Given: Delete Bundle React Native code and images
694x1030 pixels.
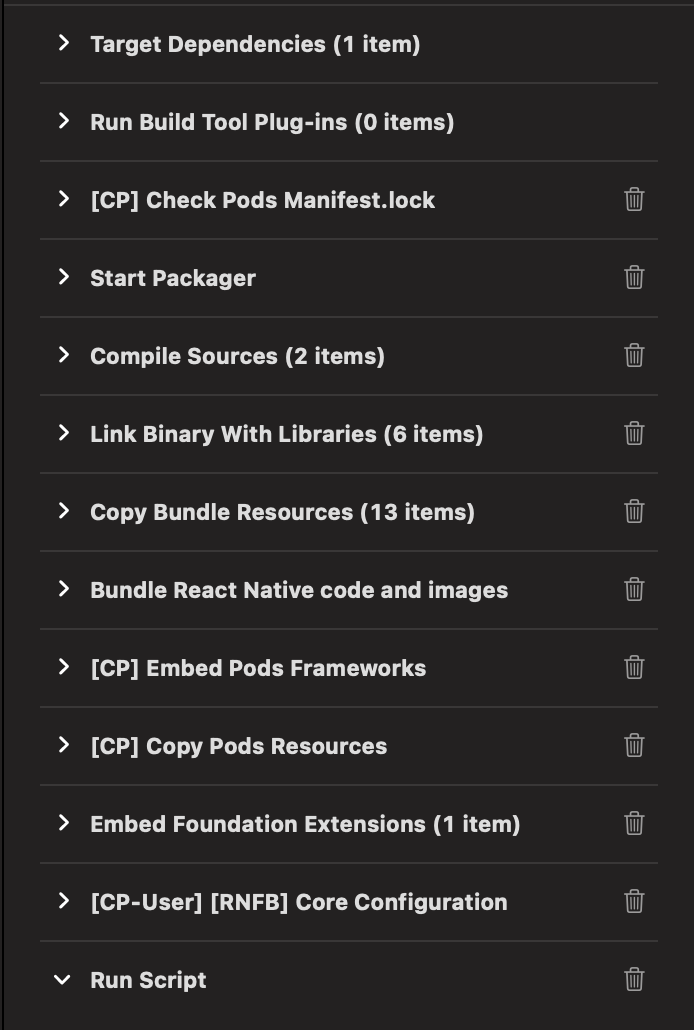Looking at the screenshot, I should point(634,589).
